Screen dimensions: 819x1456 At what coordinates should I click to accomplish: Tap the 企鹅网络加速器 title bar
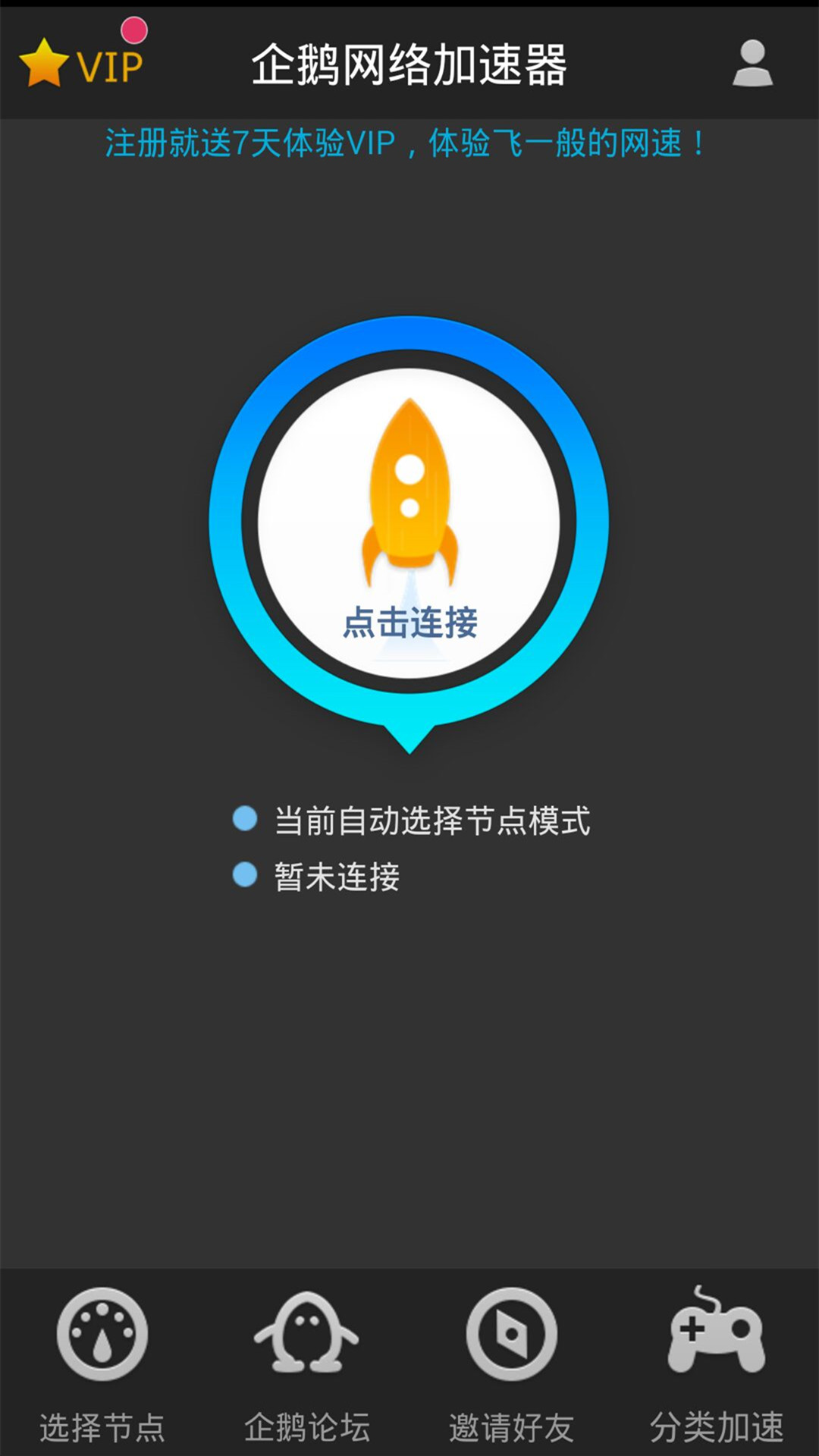409,67
